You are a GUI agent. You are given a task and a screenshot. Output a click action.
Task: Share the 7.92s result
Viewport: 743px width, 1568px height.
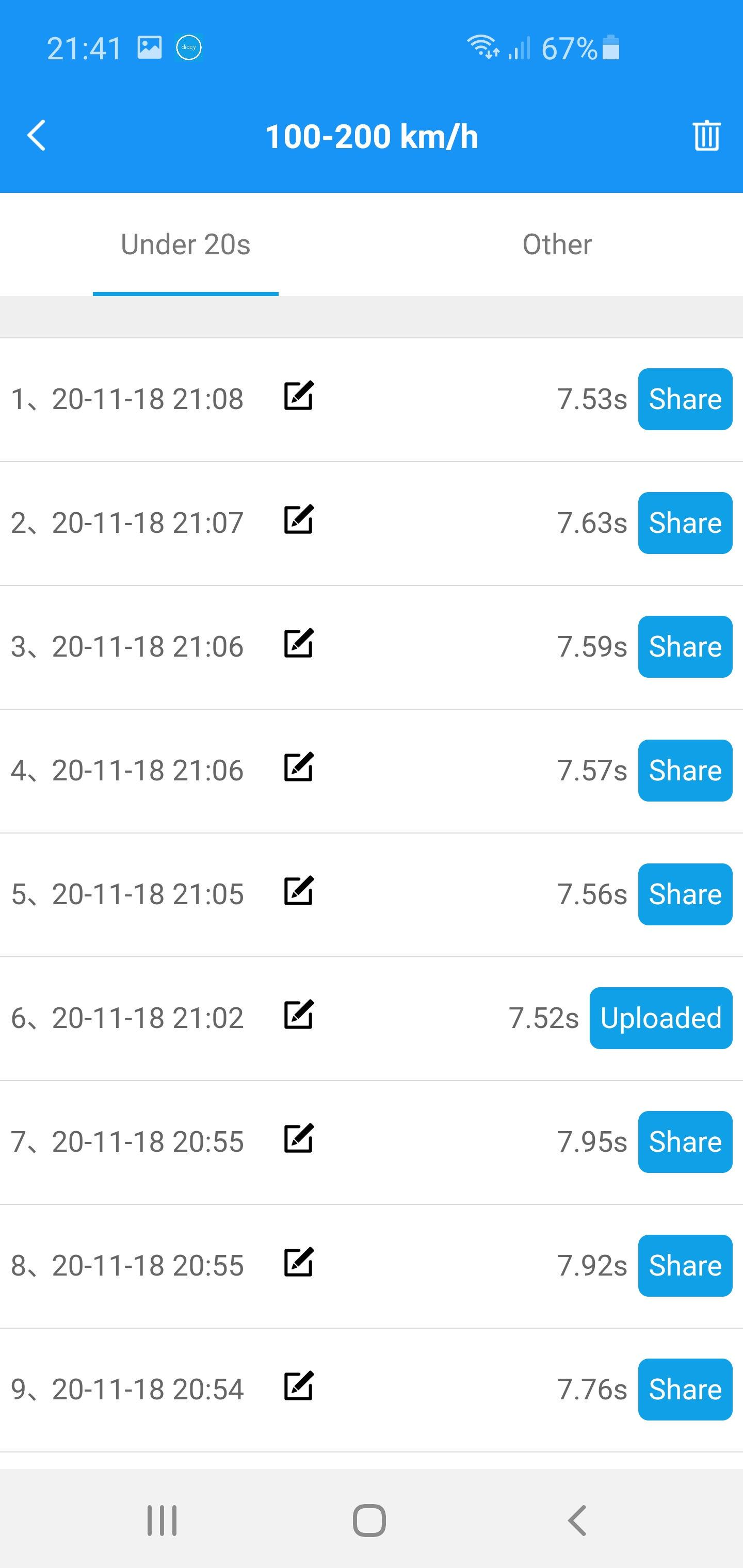[x=685, y=1265]
